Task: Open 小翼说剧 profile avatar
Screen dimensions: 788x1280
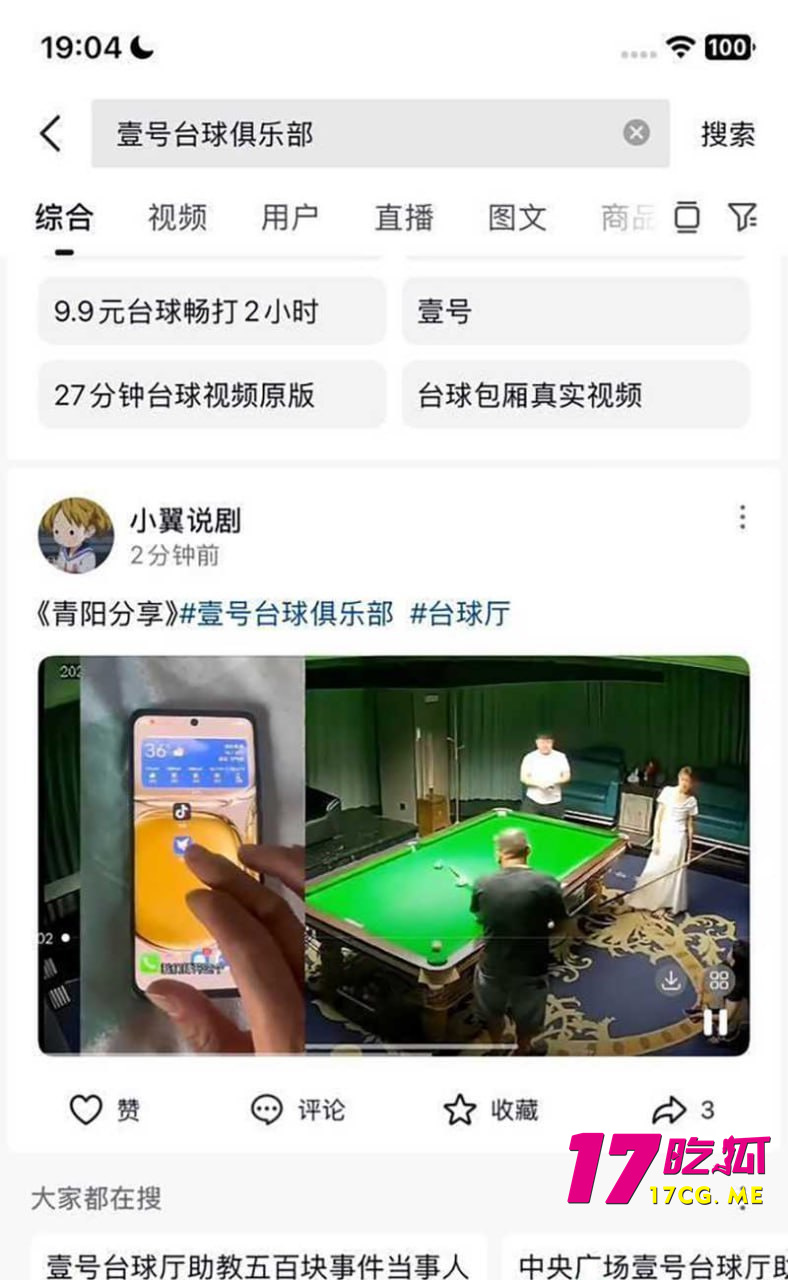Action: 76,535
